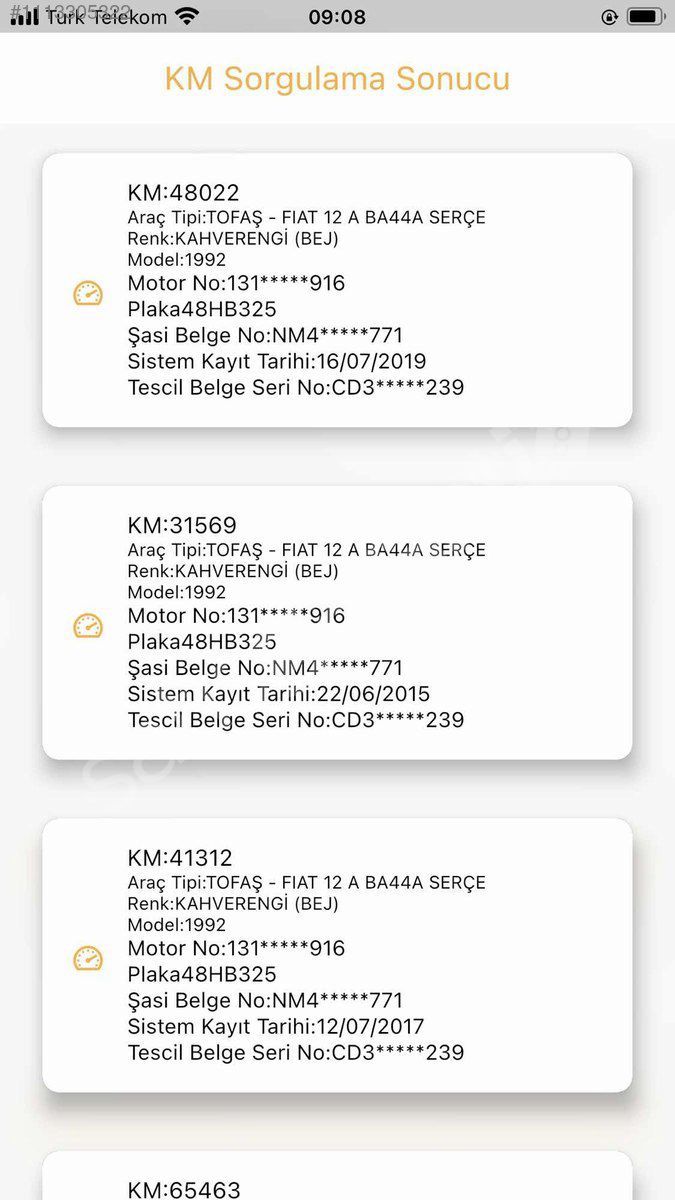Open the record card with KM:48022
This screenshot has height=1200, width=675.
click(337, 290)
